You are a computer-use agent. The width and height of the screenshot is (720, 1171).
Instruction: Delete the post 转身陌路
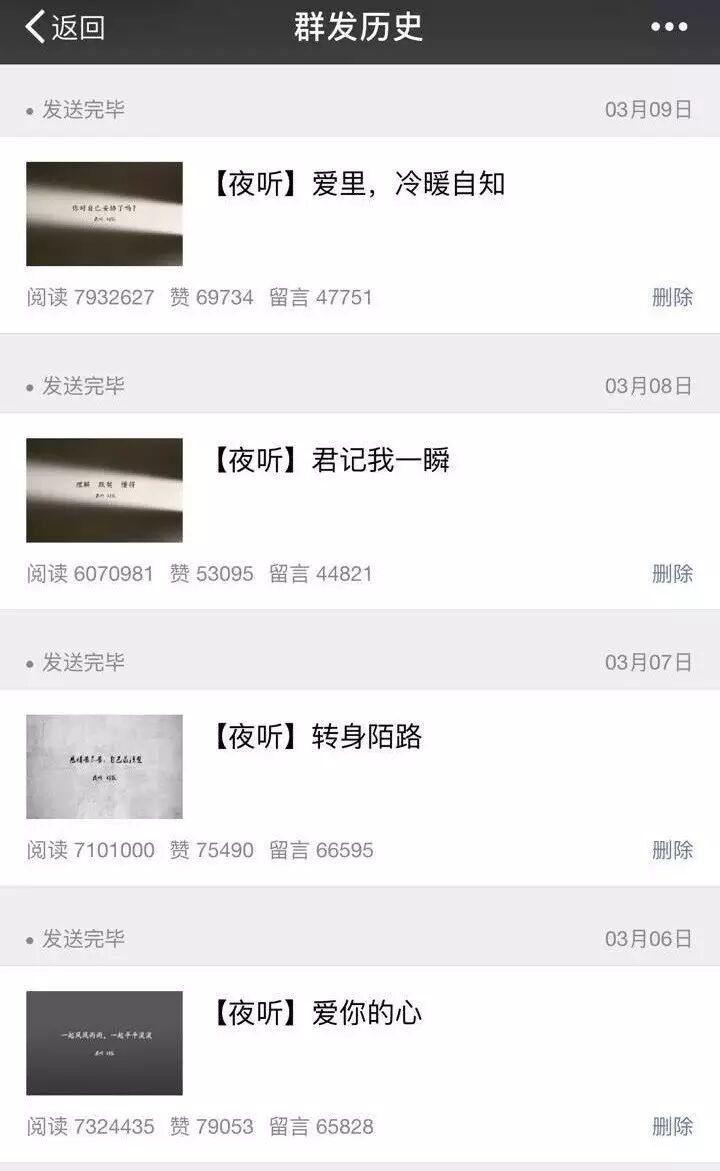coord(672,850)
